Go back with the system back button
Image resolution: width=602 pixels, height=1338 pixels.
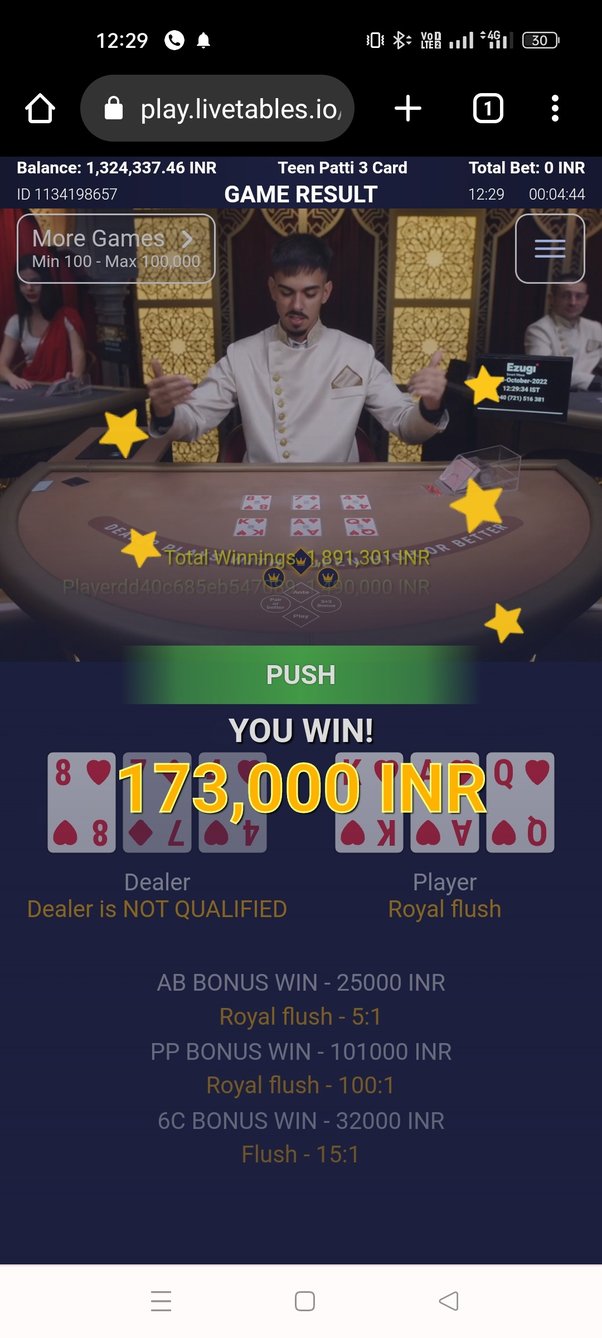[449, 1301]
